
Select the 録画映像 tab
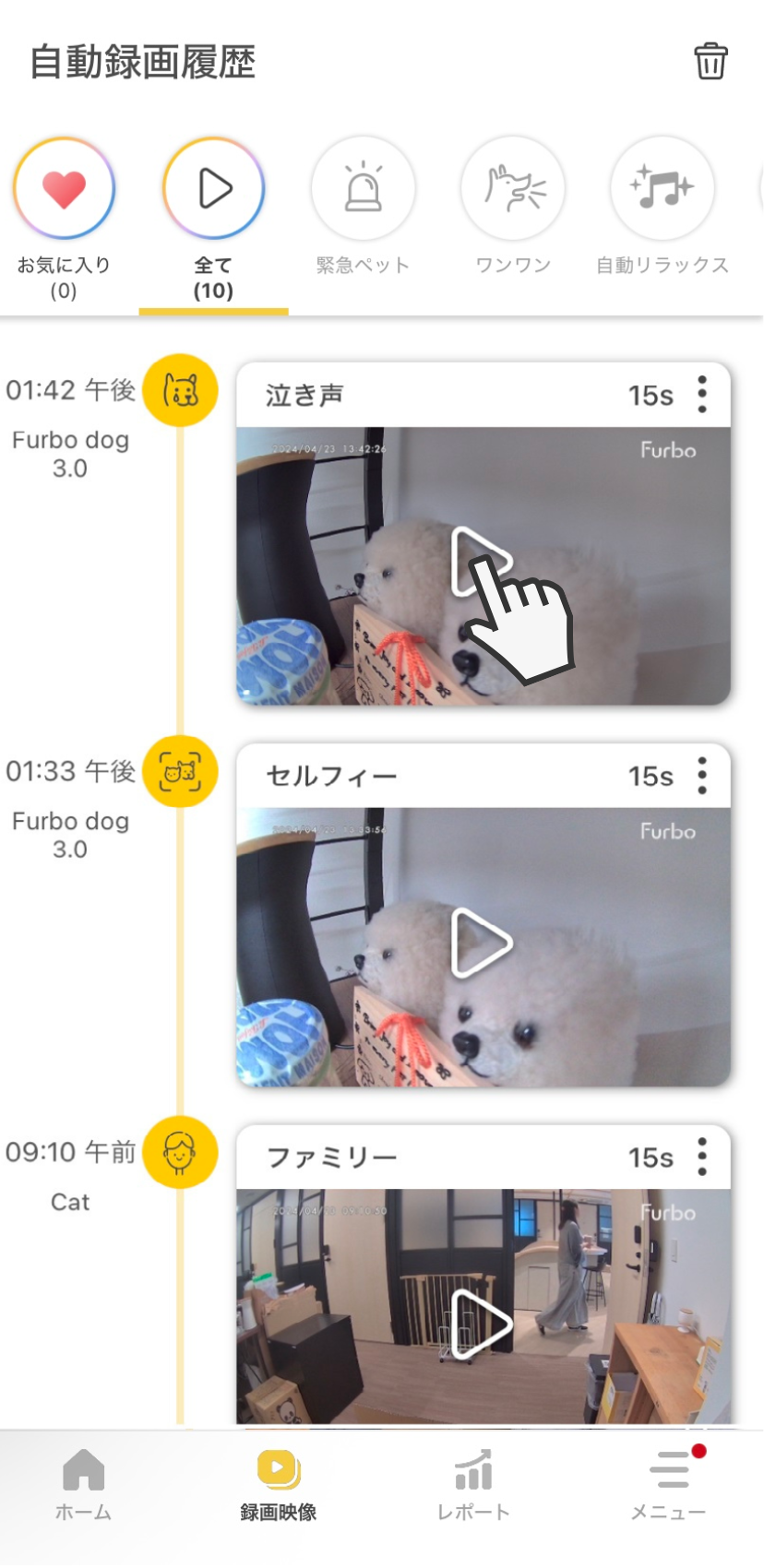click(x=280, y=1485)
